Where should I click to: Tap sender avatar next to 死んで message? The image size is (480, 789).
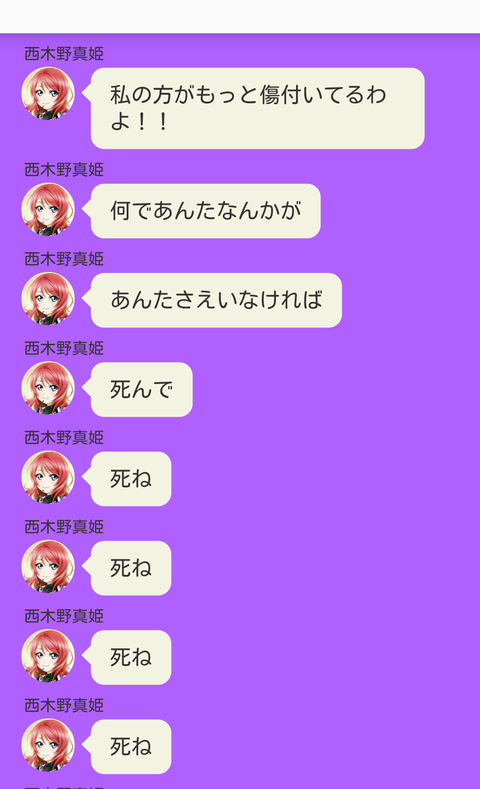coord(48,387)
